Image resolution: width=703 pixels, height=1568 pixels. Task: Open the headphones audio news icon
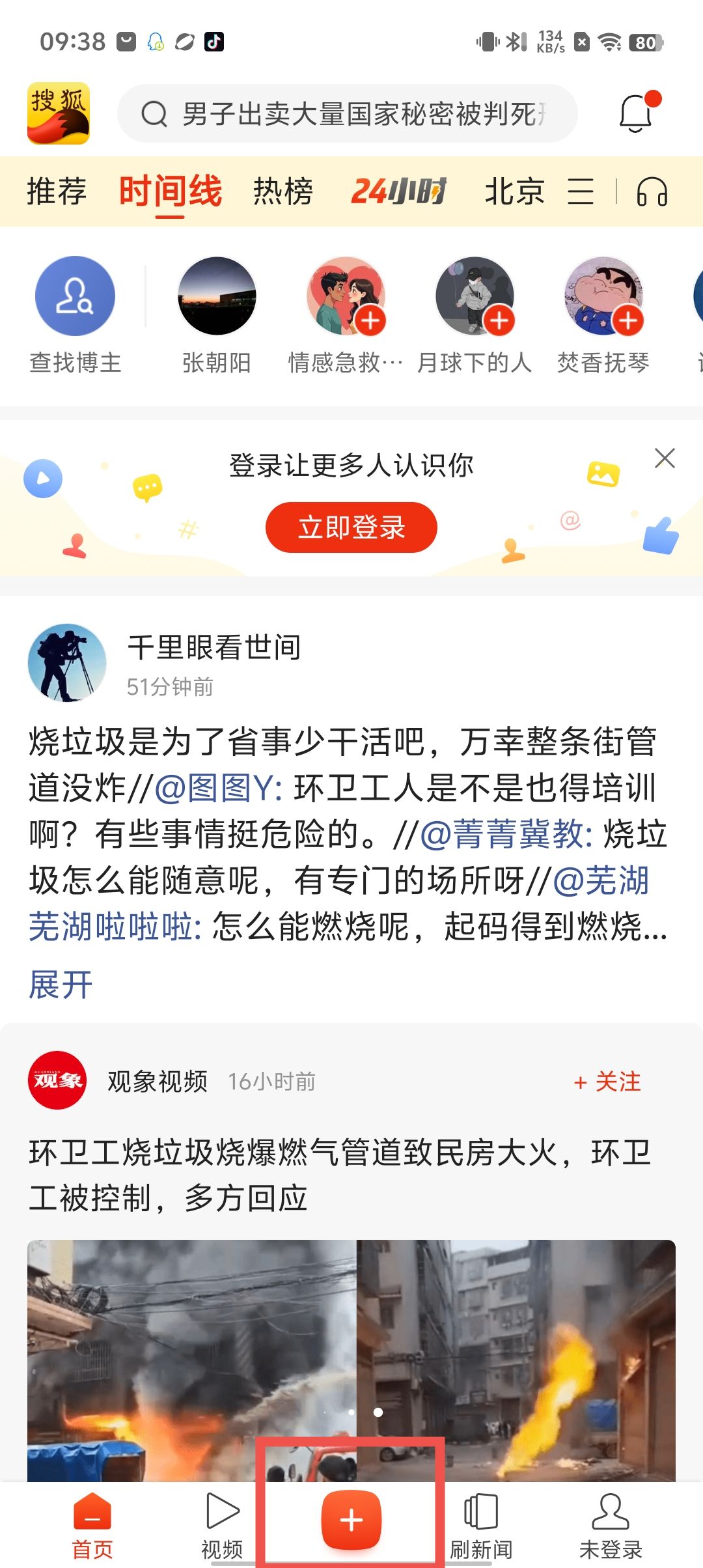pos(652,191)
